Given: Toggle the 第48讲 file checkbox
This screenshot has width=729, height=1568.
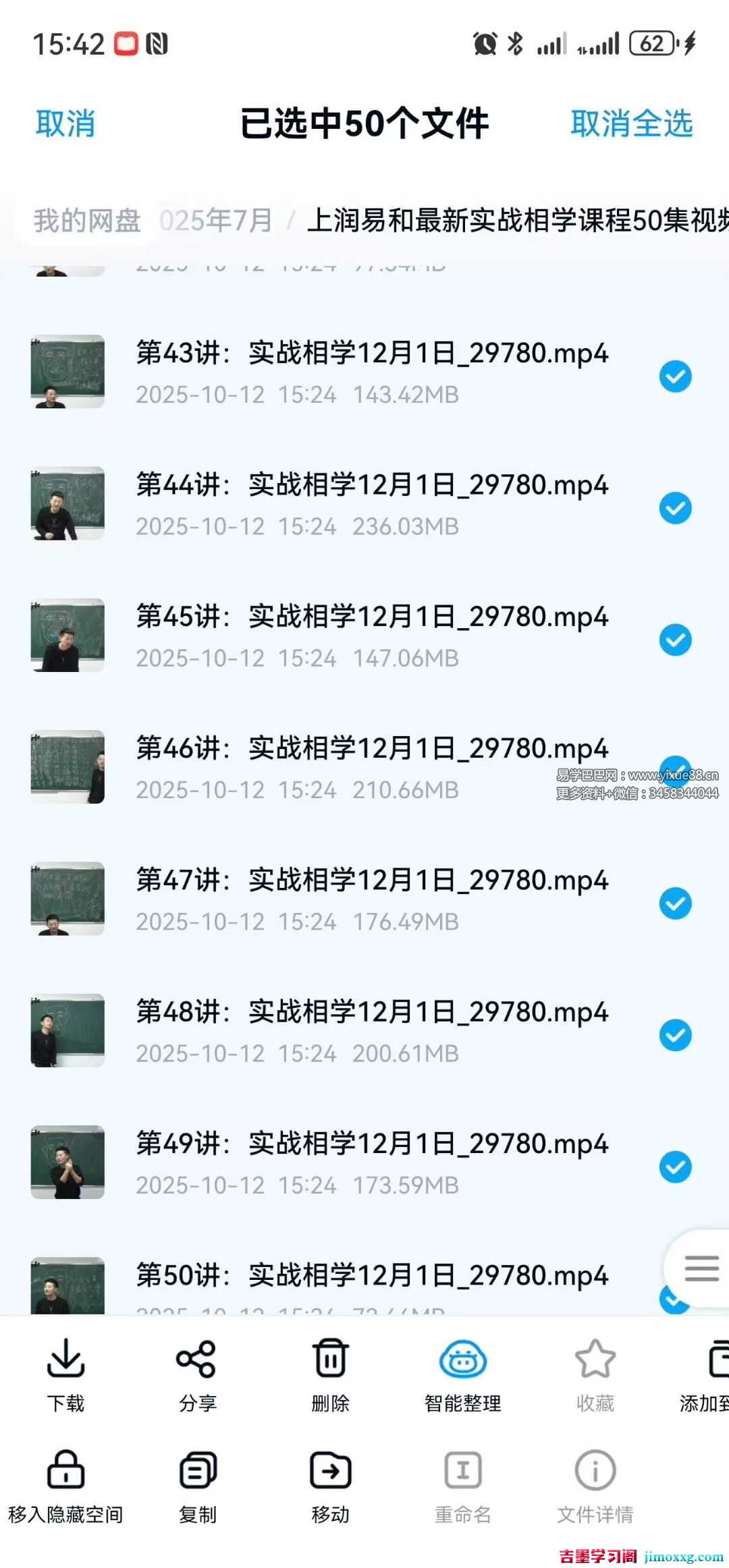Looking at the screenshot, I should [x=675, y=1035].
